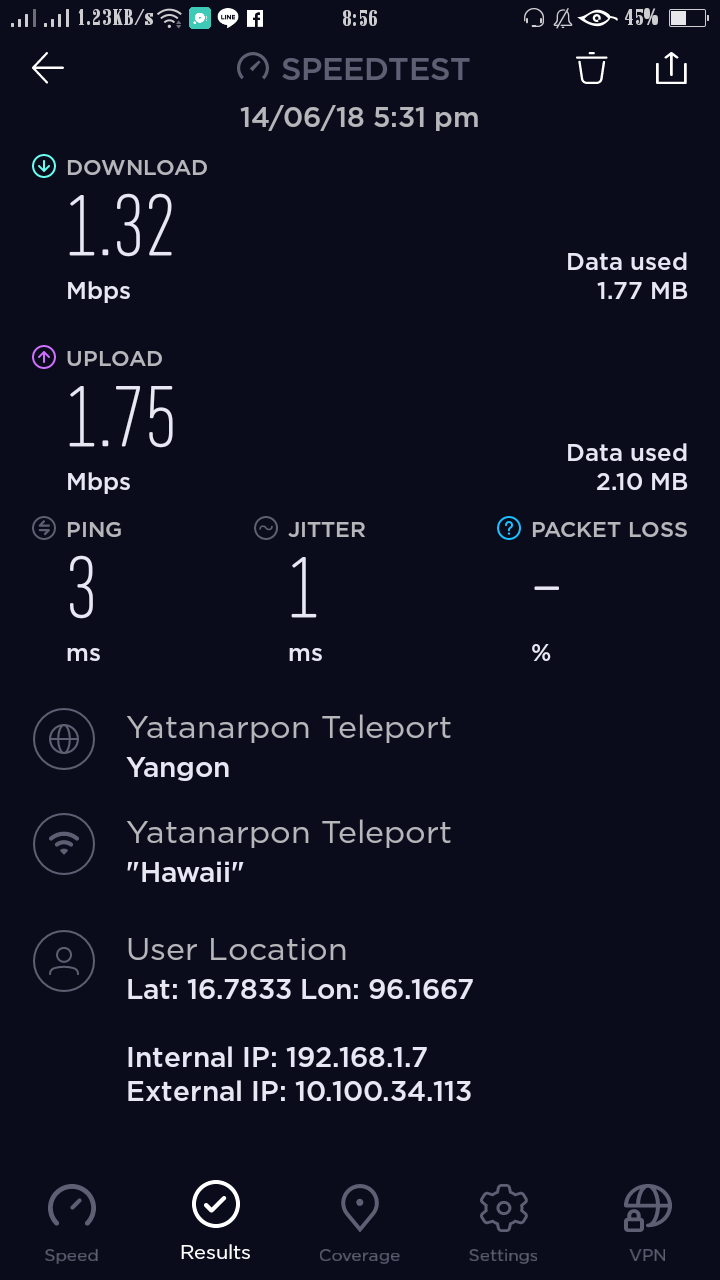Image resolution: width=720 pixels, height=1280 pixels.
Task: Switch to the Speed tab
Action: click(72, 1223)
